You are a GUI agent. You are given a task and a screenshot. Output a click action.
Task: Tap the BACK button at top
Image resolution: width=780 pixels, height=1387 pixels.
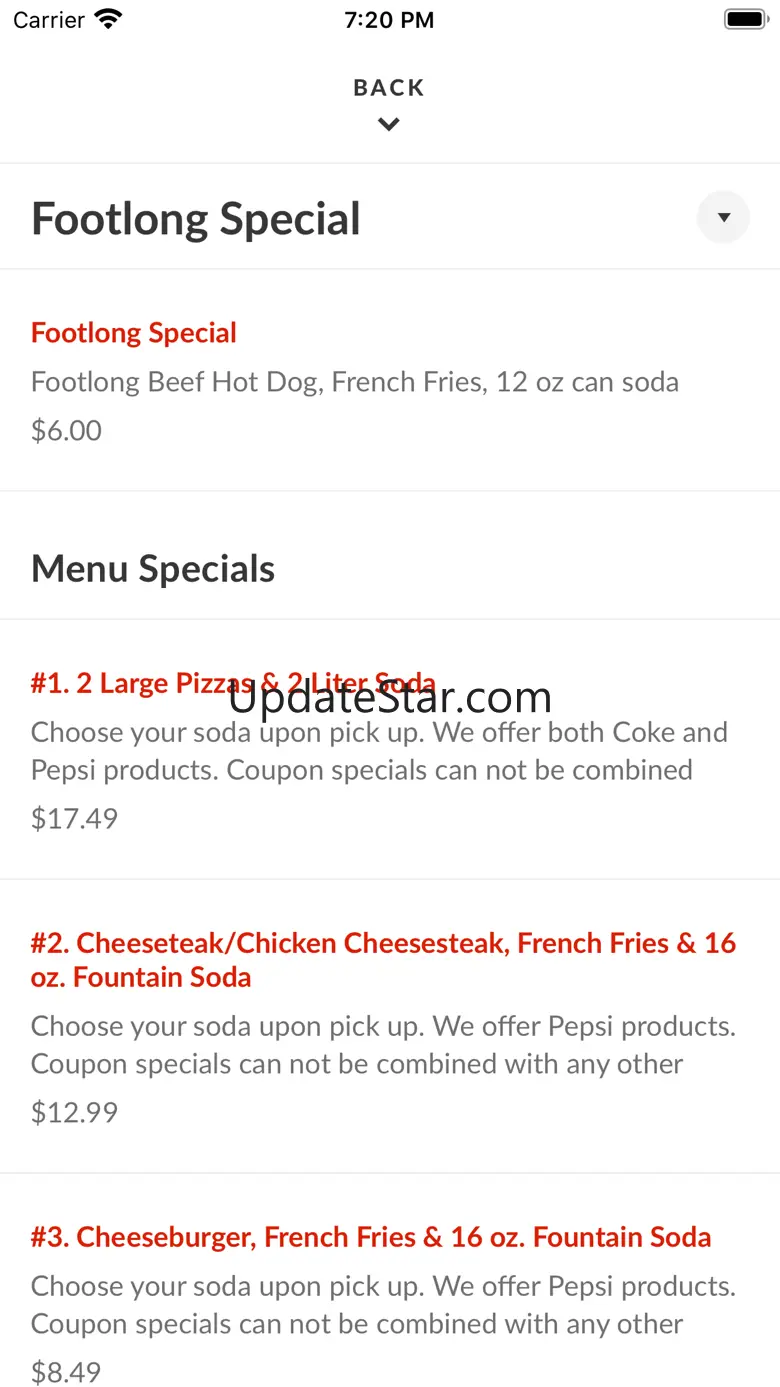(389, 102)
